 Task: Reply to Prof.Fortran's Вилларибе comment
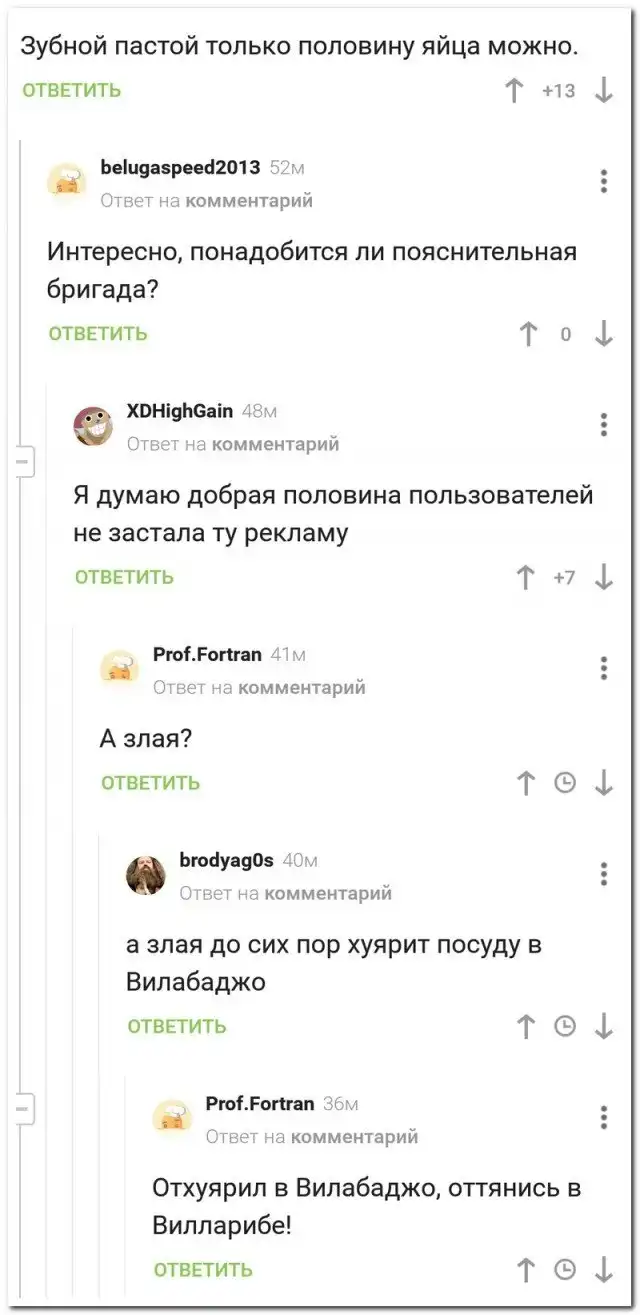pyautogui.click(x=203, y=1269)
